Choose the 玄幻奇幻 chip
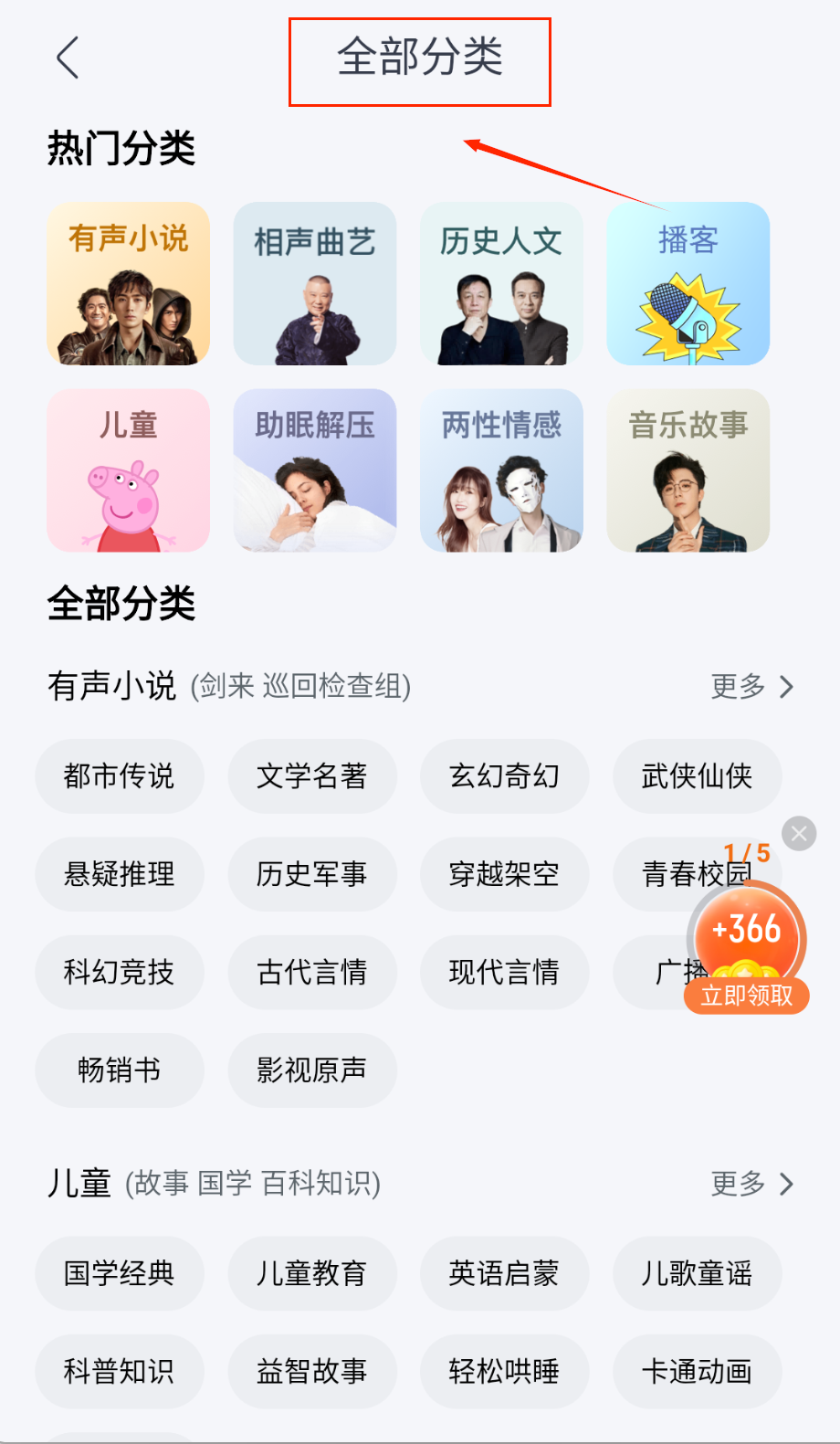Viewport: 840px width, 1444px height. click(x=504, y=776)
